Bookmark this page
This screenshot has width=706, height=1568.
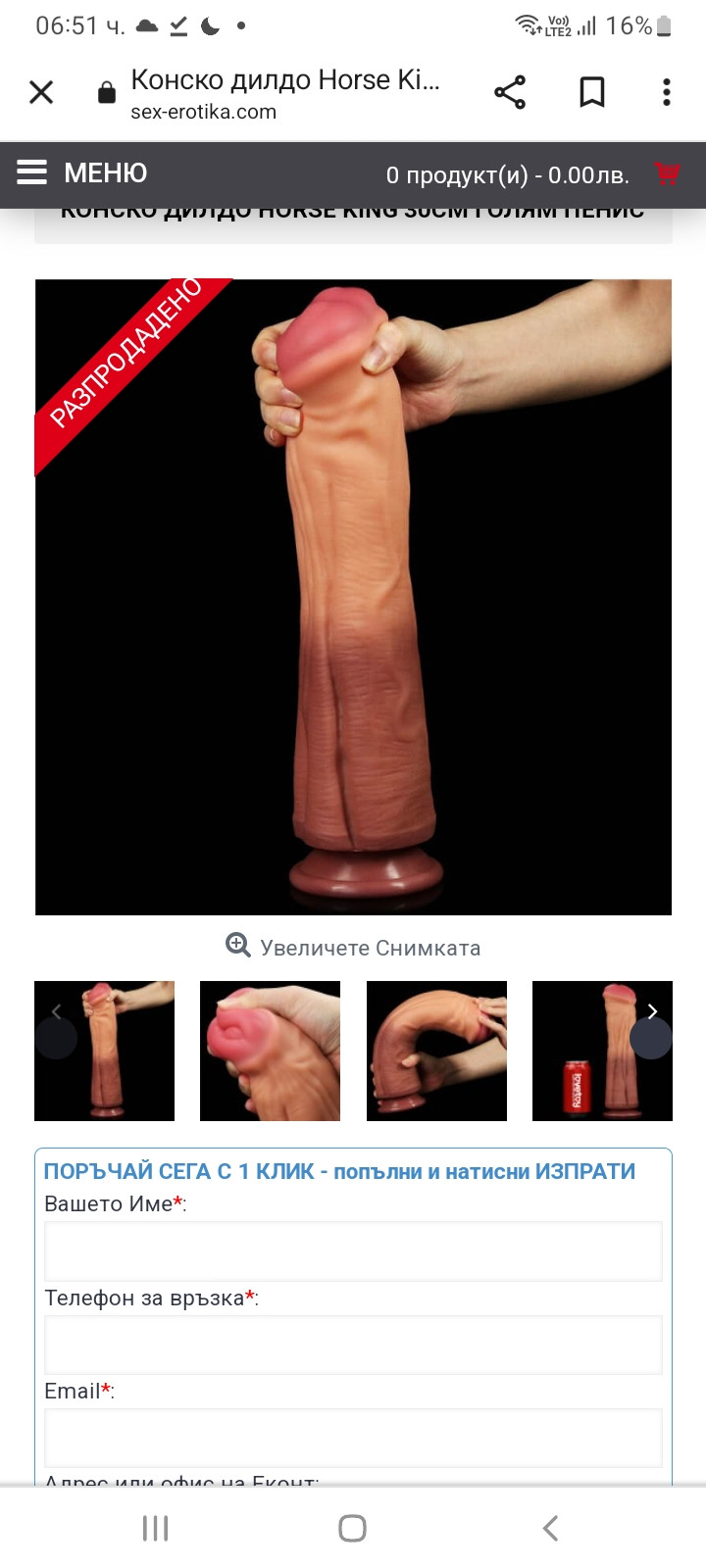[591, 92]
